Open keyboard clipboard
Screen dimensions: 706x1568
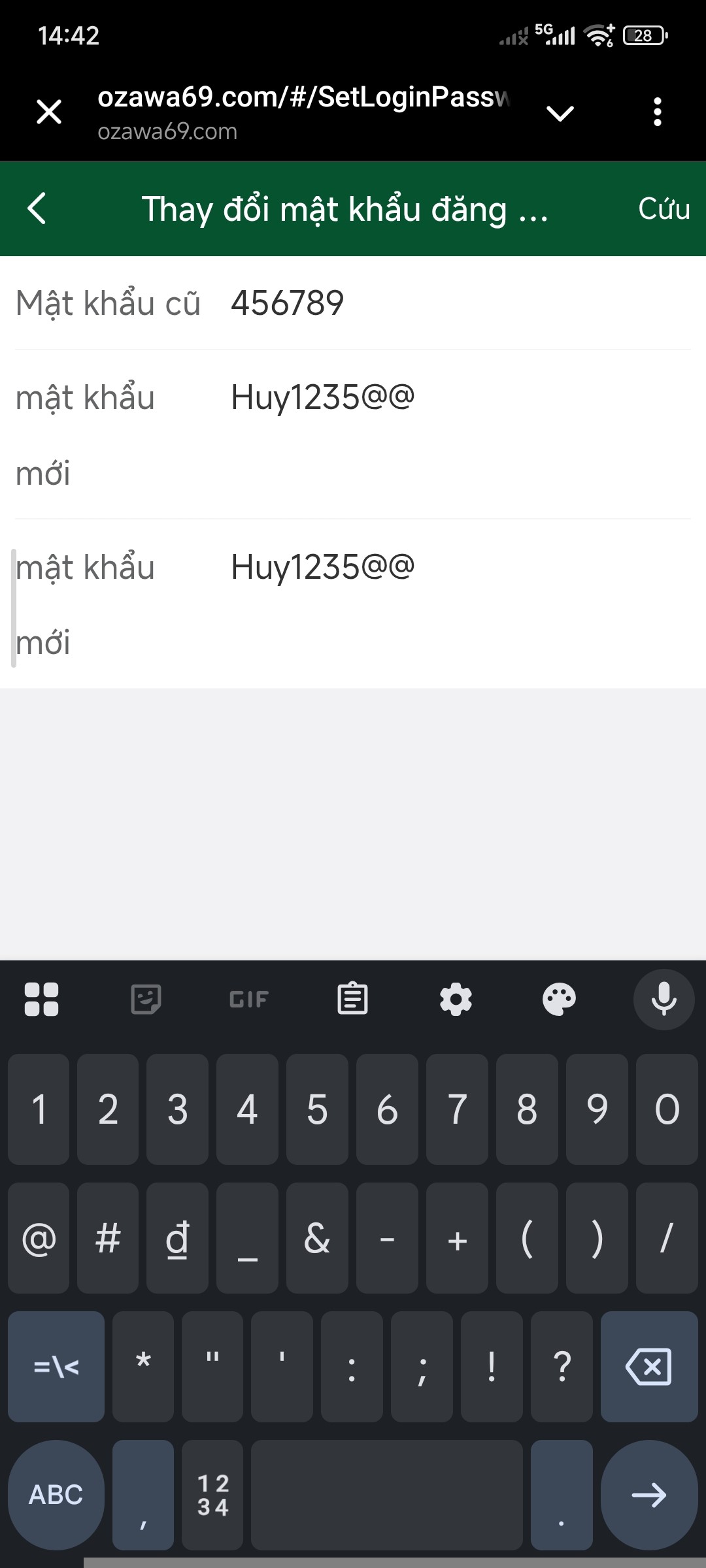(352, 999)
